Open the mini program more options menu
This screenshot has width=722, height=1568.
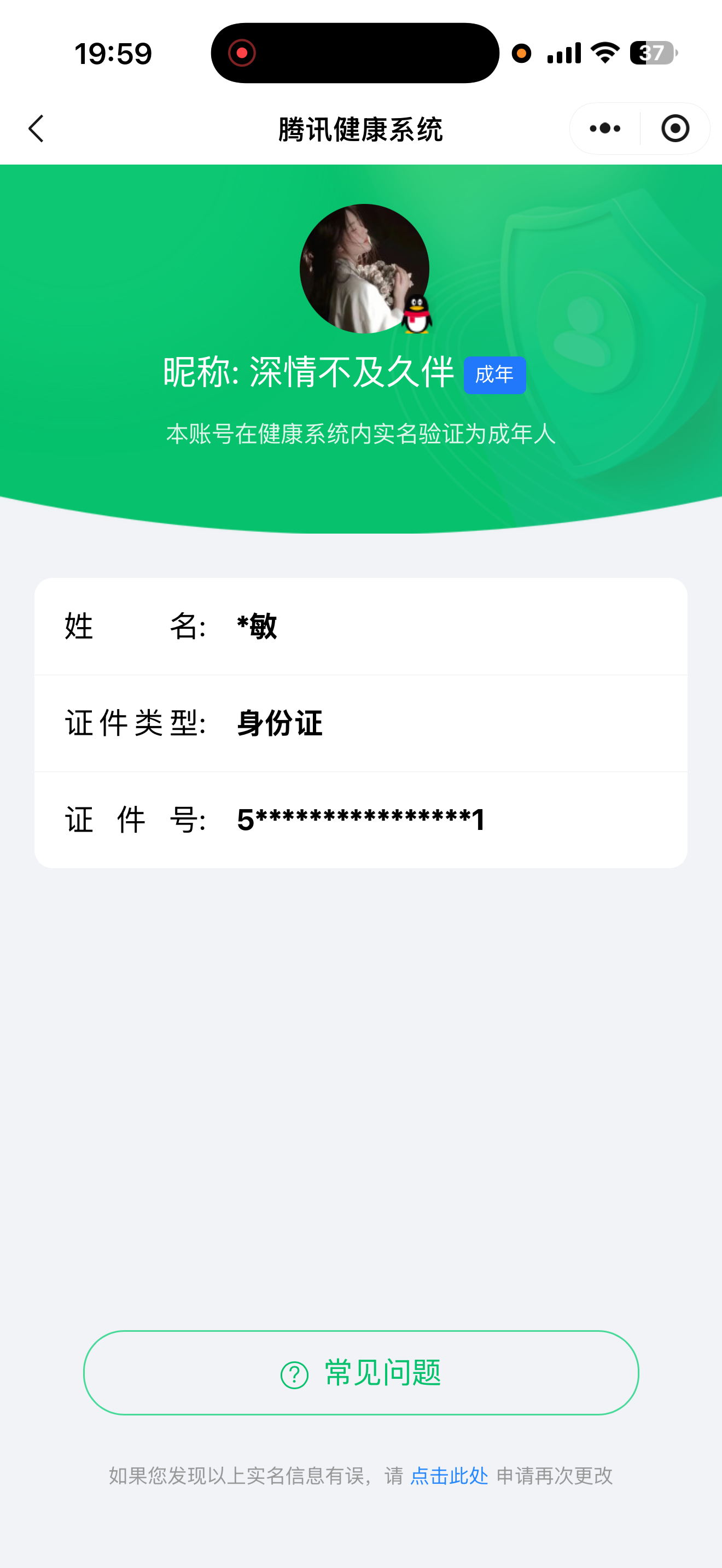coord(605,128)
